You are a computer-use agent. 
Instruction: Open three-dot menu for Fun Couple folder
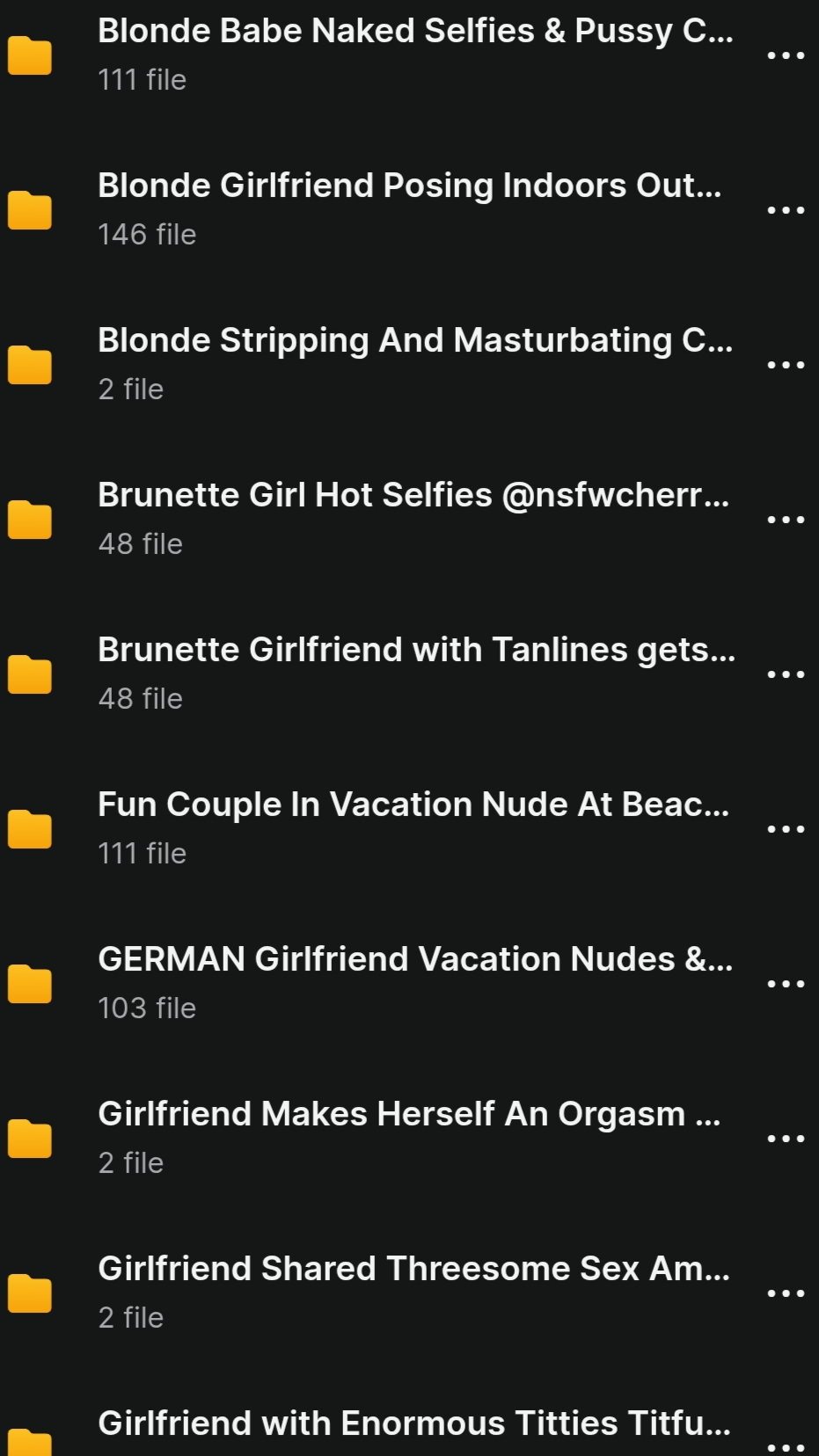pyautogui.click(x=786, y=829)
